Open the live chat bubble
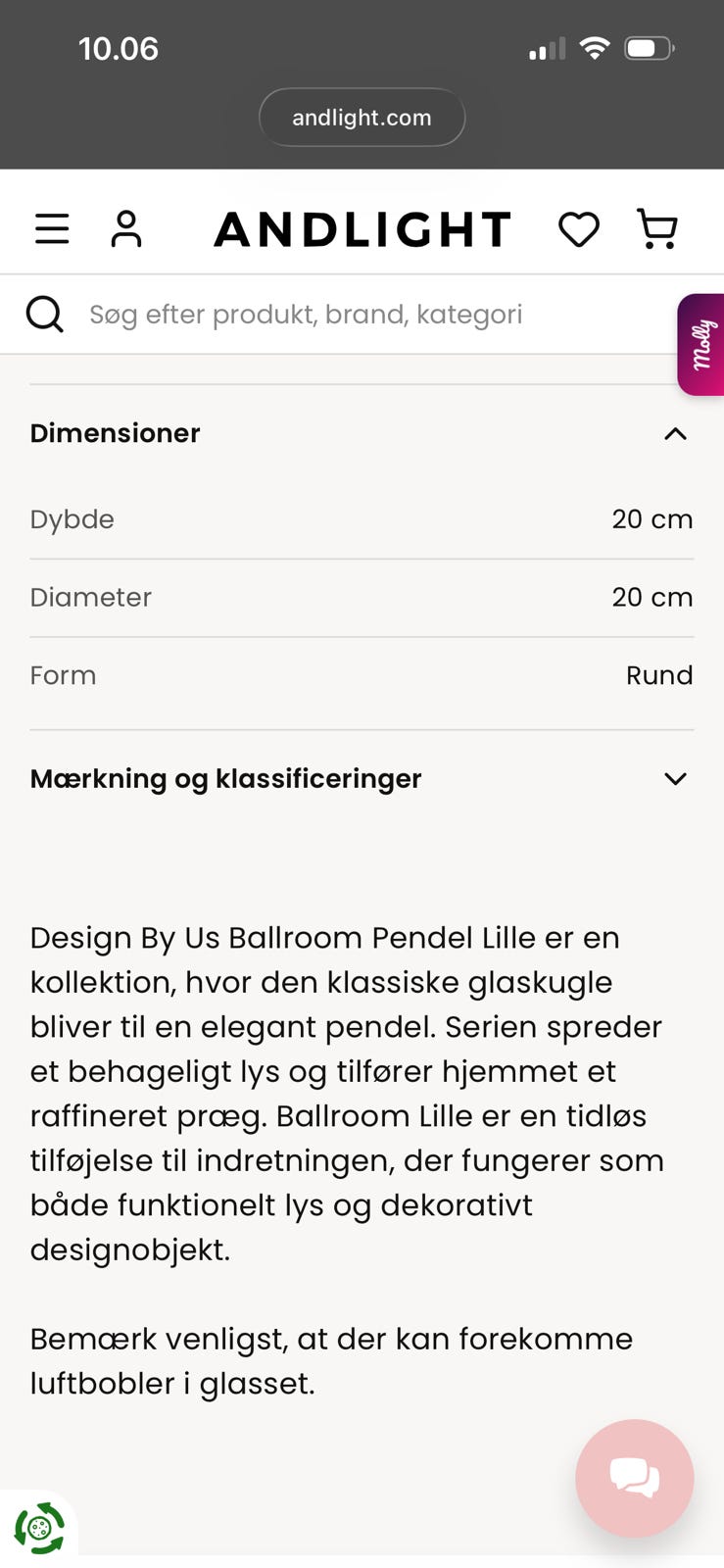 pos(635,1478)
